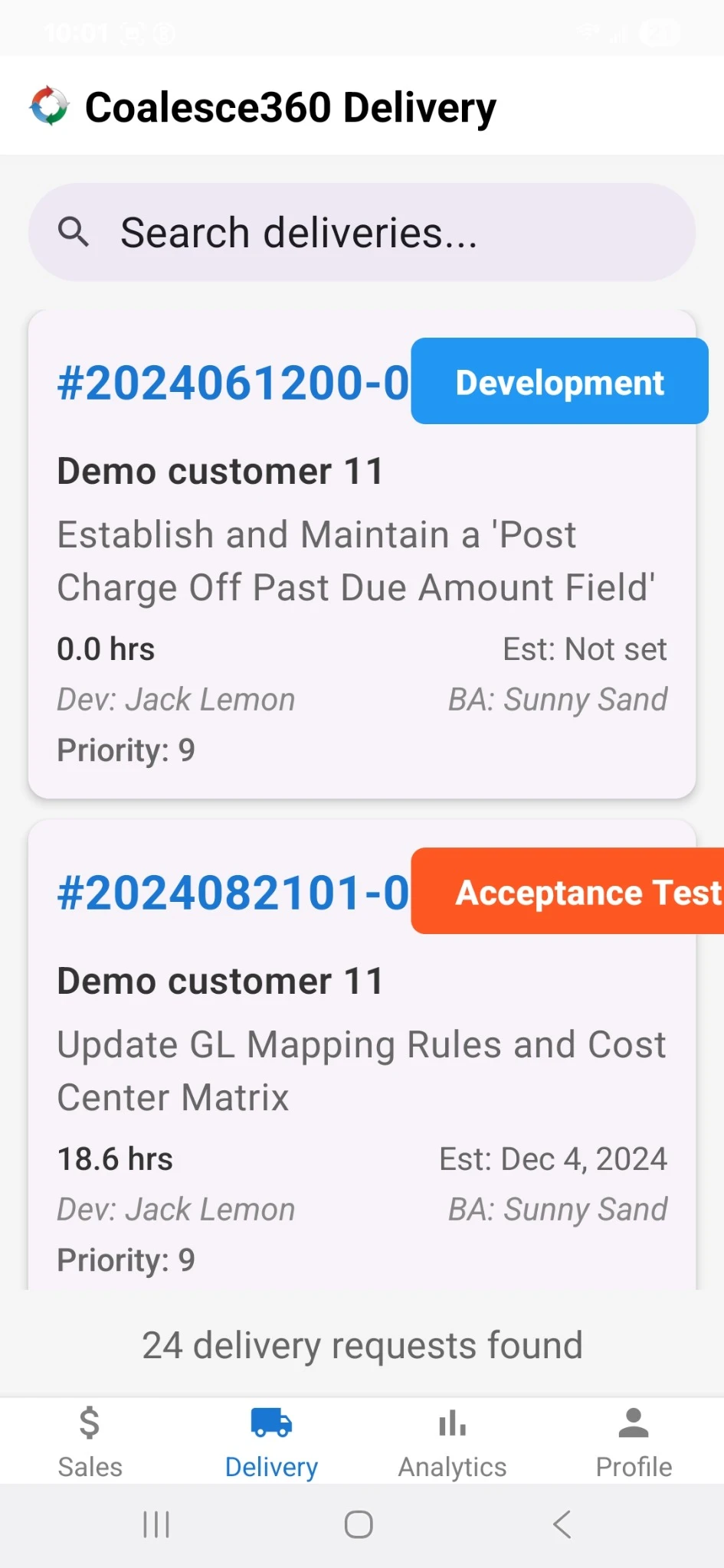Image resolution: width=724 pixels, height=1568 pixels.
Task: Tap the 24 delivery requests found text
Action: click(362, 1345)
